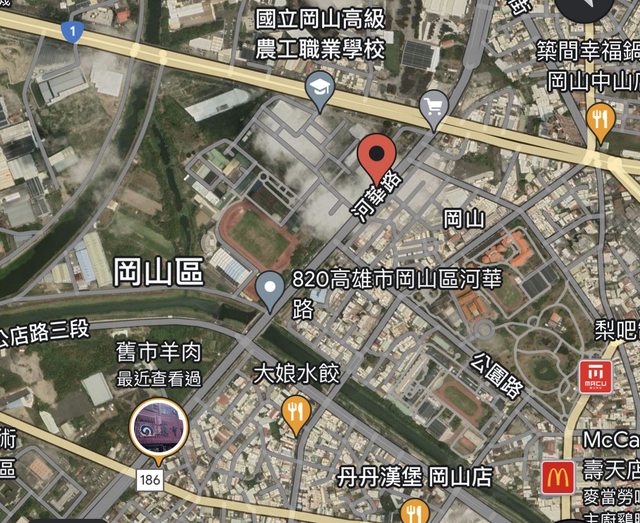Open the restaurant marker near 岡山中山店

pyautogui.click(x=600, y=118)
